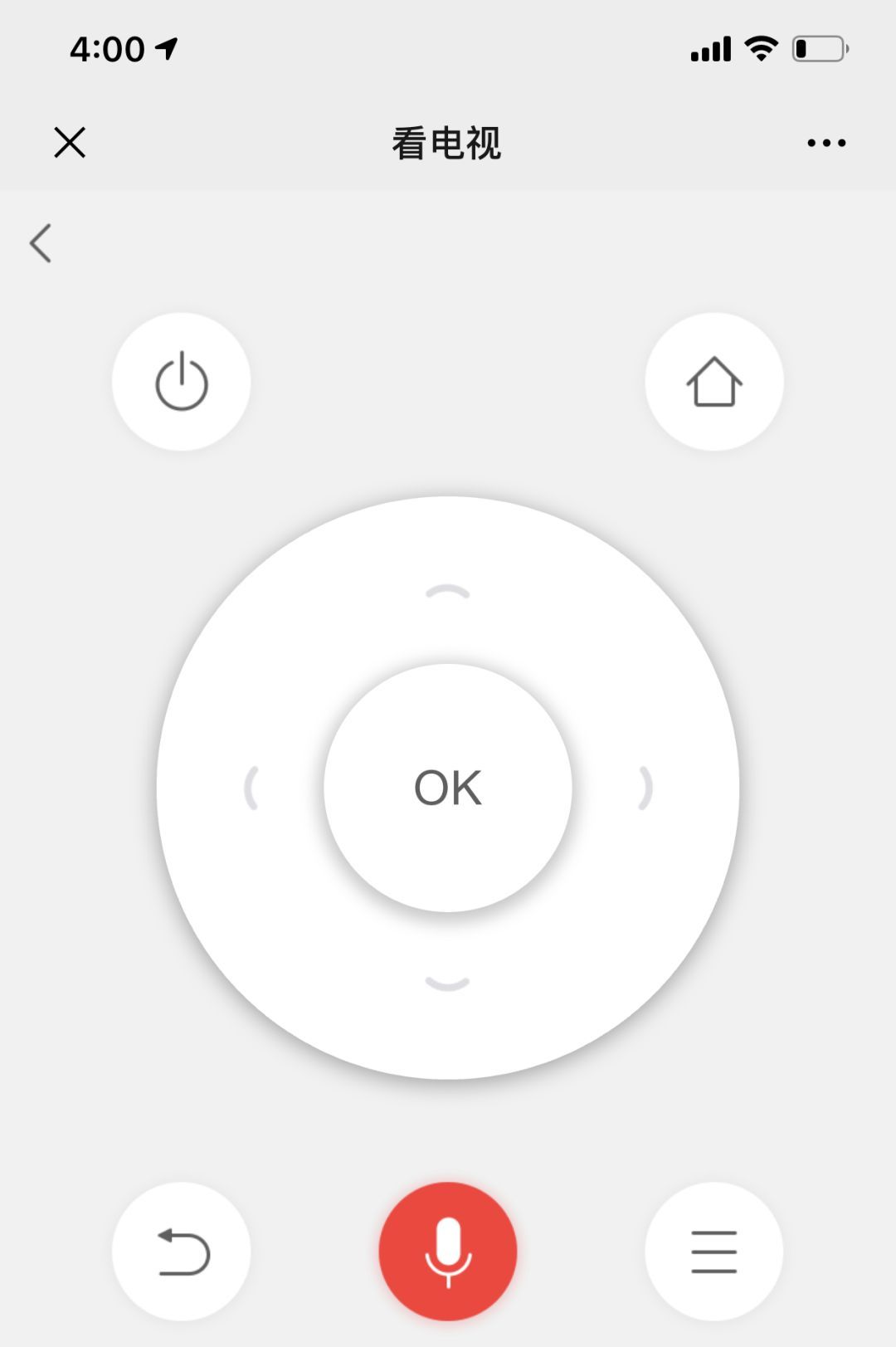Go to the TV home screen
This screenshot has height=1347, width=896.
tap(713, 382)
